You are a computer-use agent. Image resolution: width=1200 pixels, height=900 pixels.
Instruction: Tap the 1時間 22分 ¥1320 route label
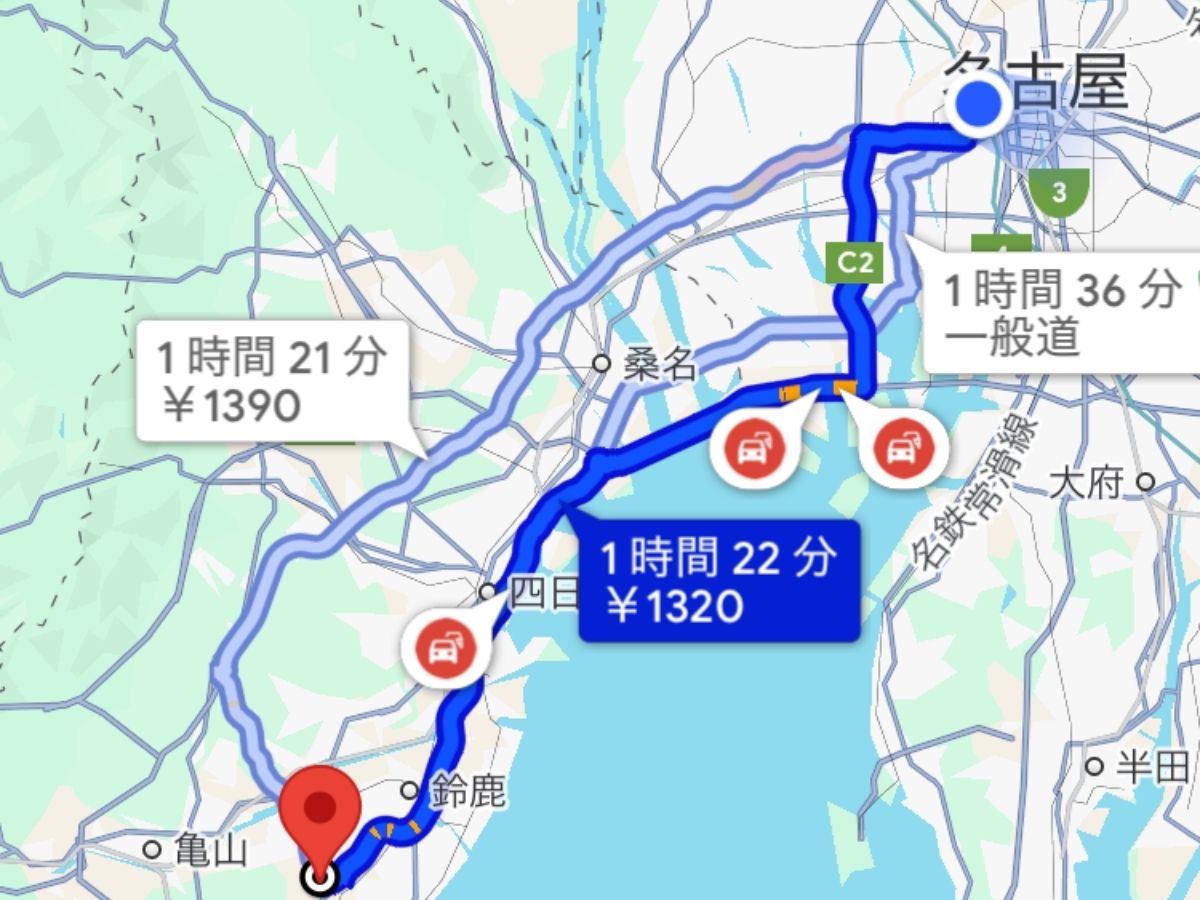(719, 581)
